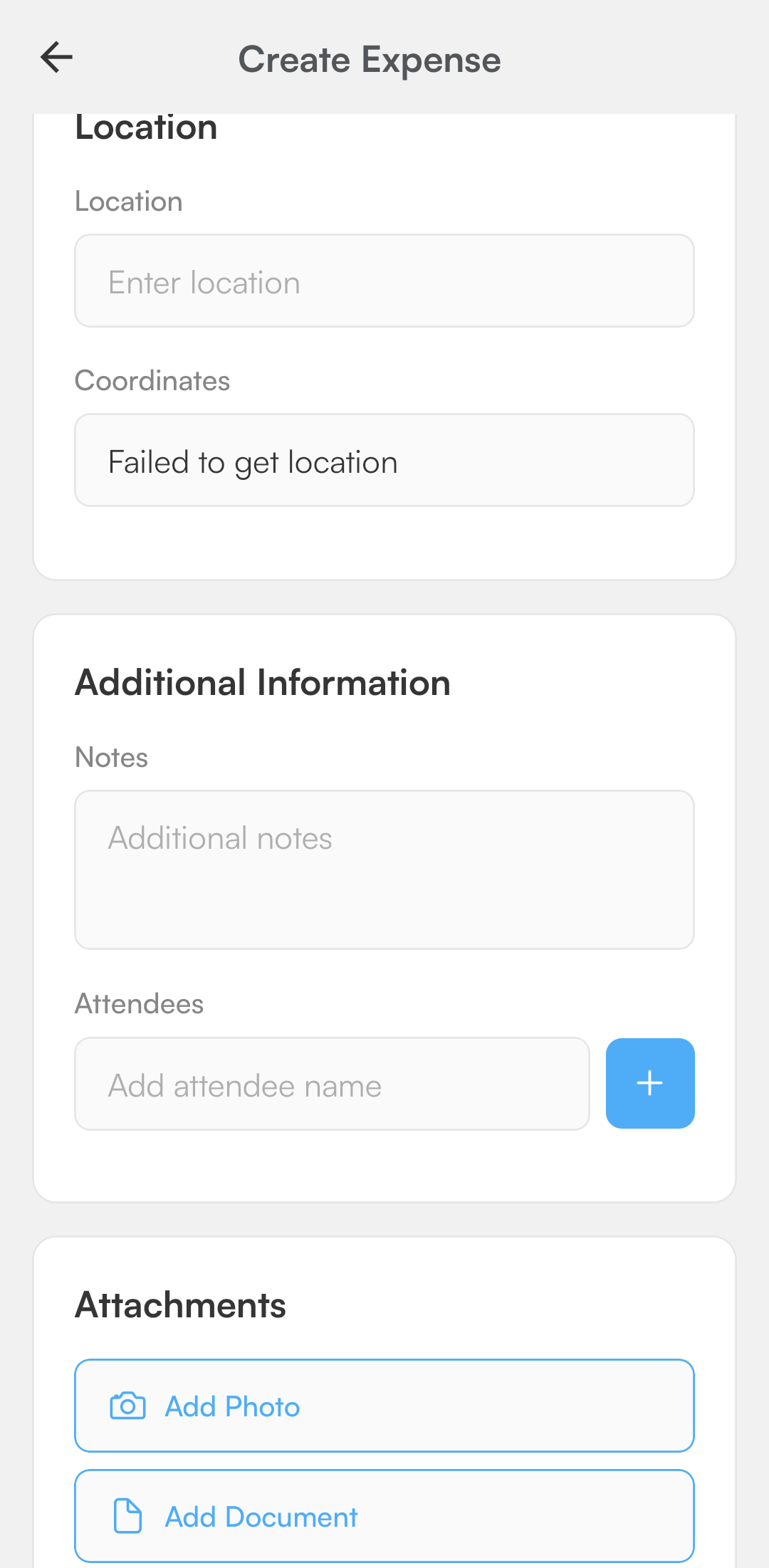
Task: Go back from Create Expense
Action: (57, 58)
